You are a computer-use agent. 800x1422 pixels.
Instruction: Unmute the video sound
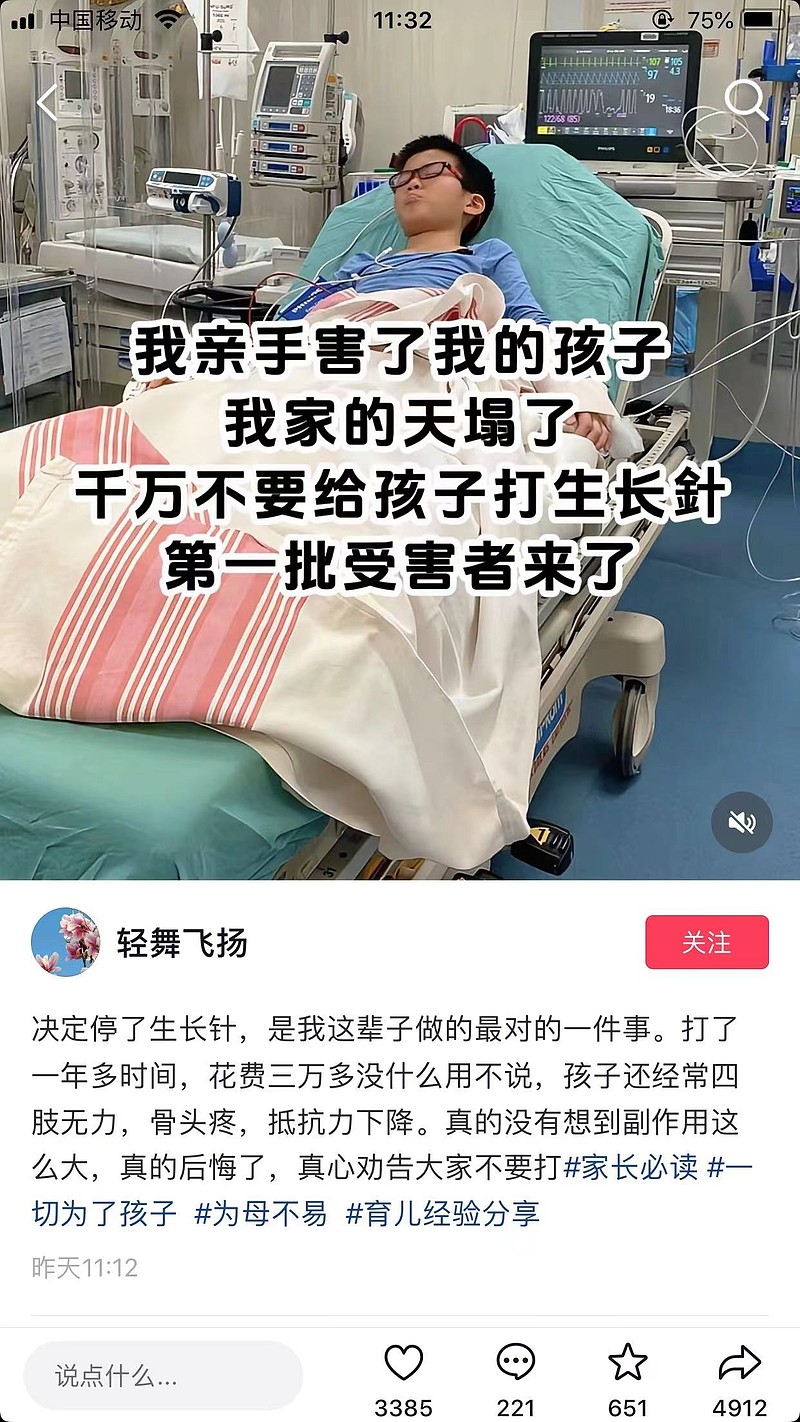[741, 822]
